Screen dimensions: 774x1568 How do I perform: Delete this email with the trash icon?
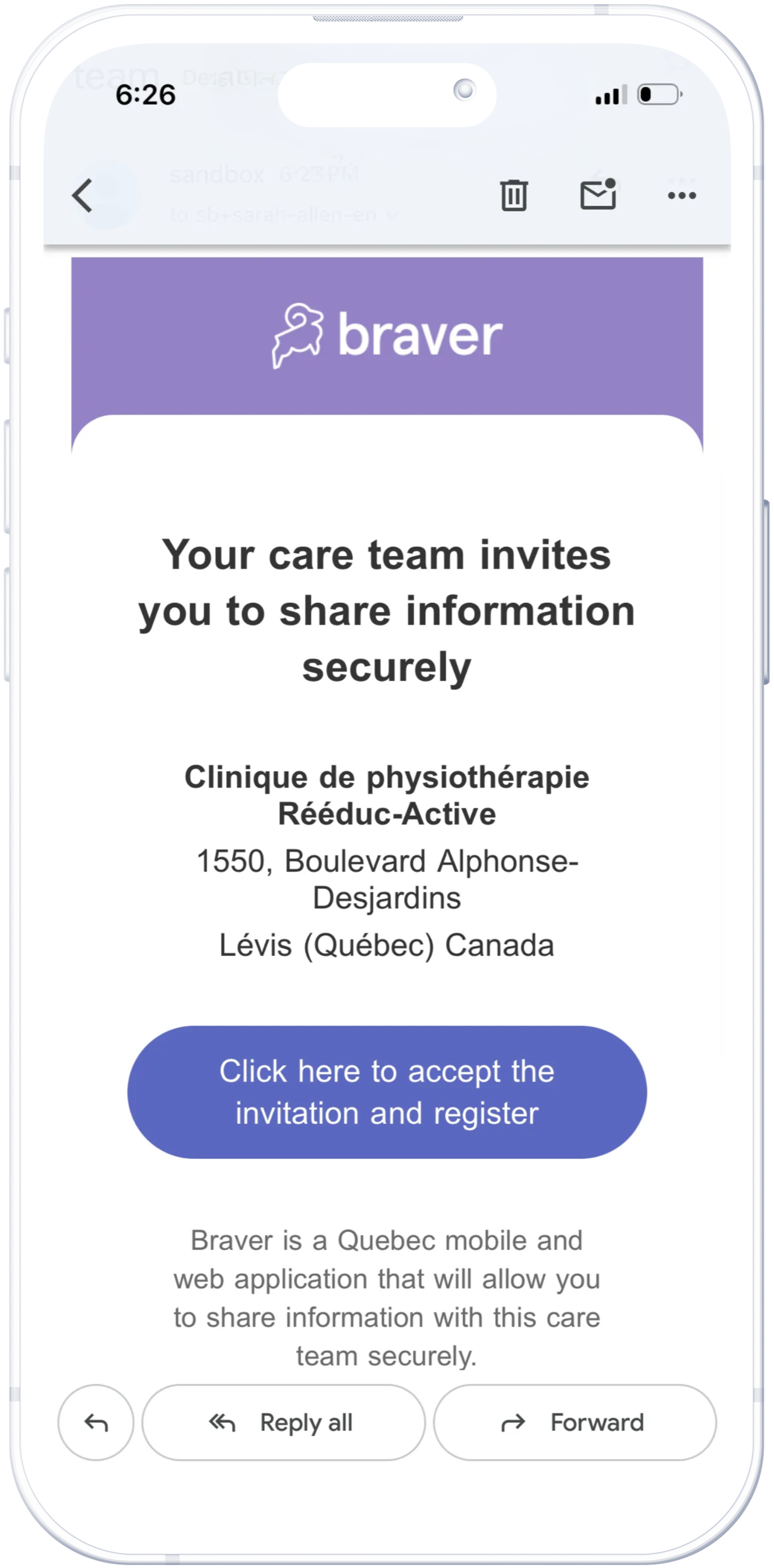click(x=513, y=195)
